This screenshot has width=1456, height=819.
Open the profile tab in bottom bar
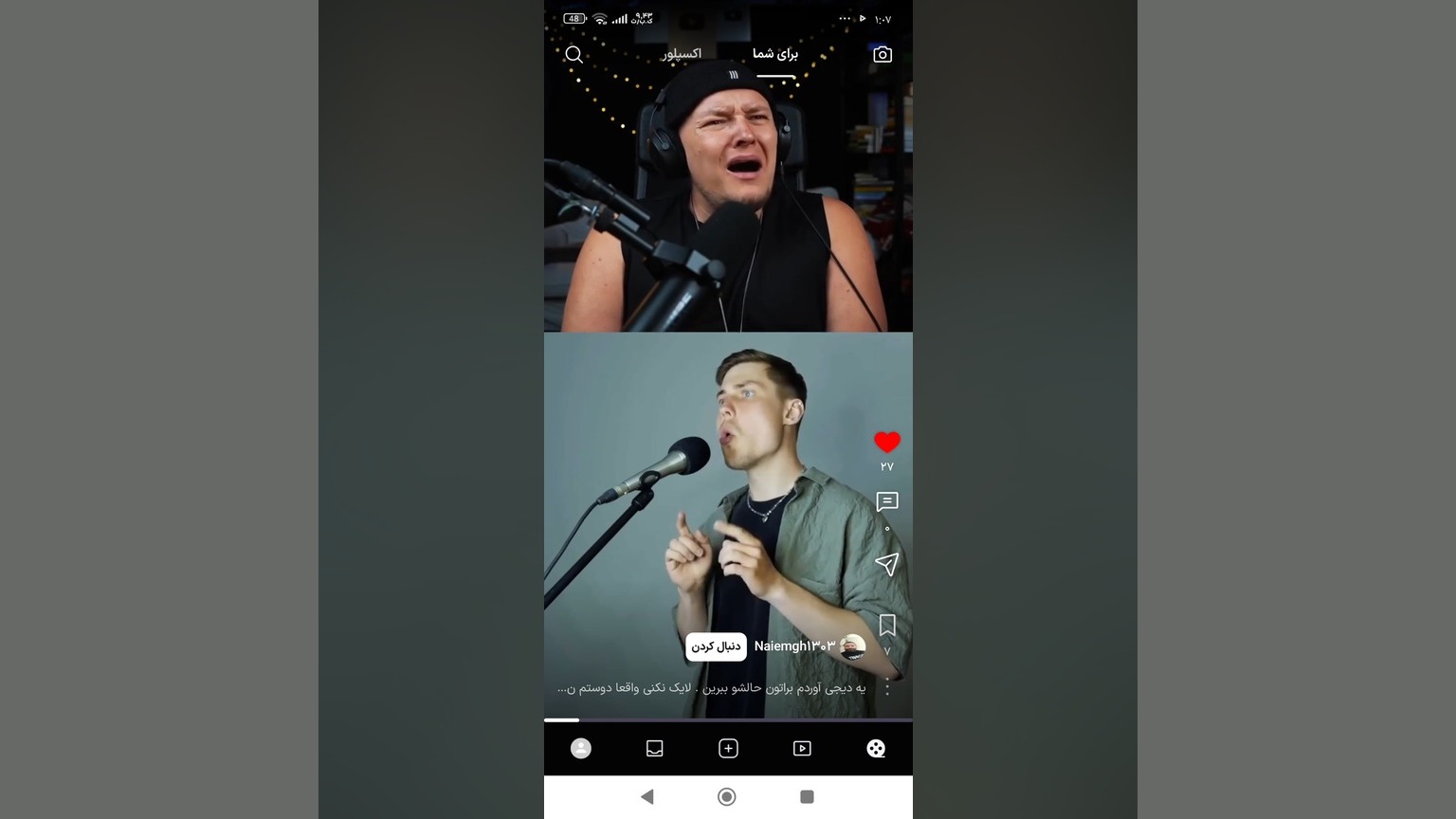pyautogui.click(x=581, y=749)
